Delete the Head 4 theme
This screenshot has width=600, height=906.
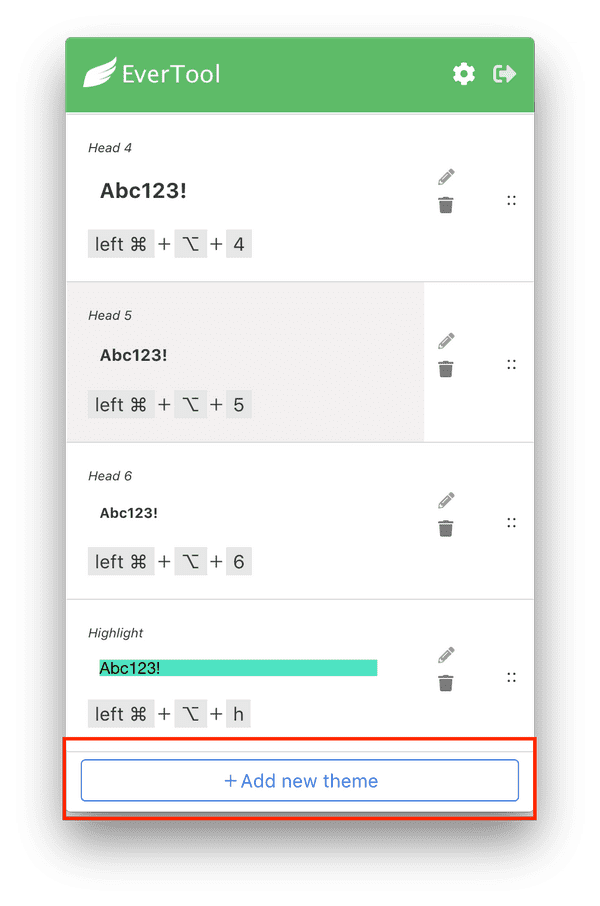pos(446,205)
